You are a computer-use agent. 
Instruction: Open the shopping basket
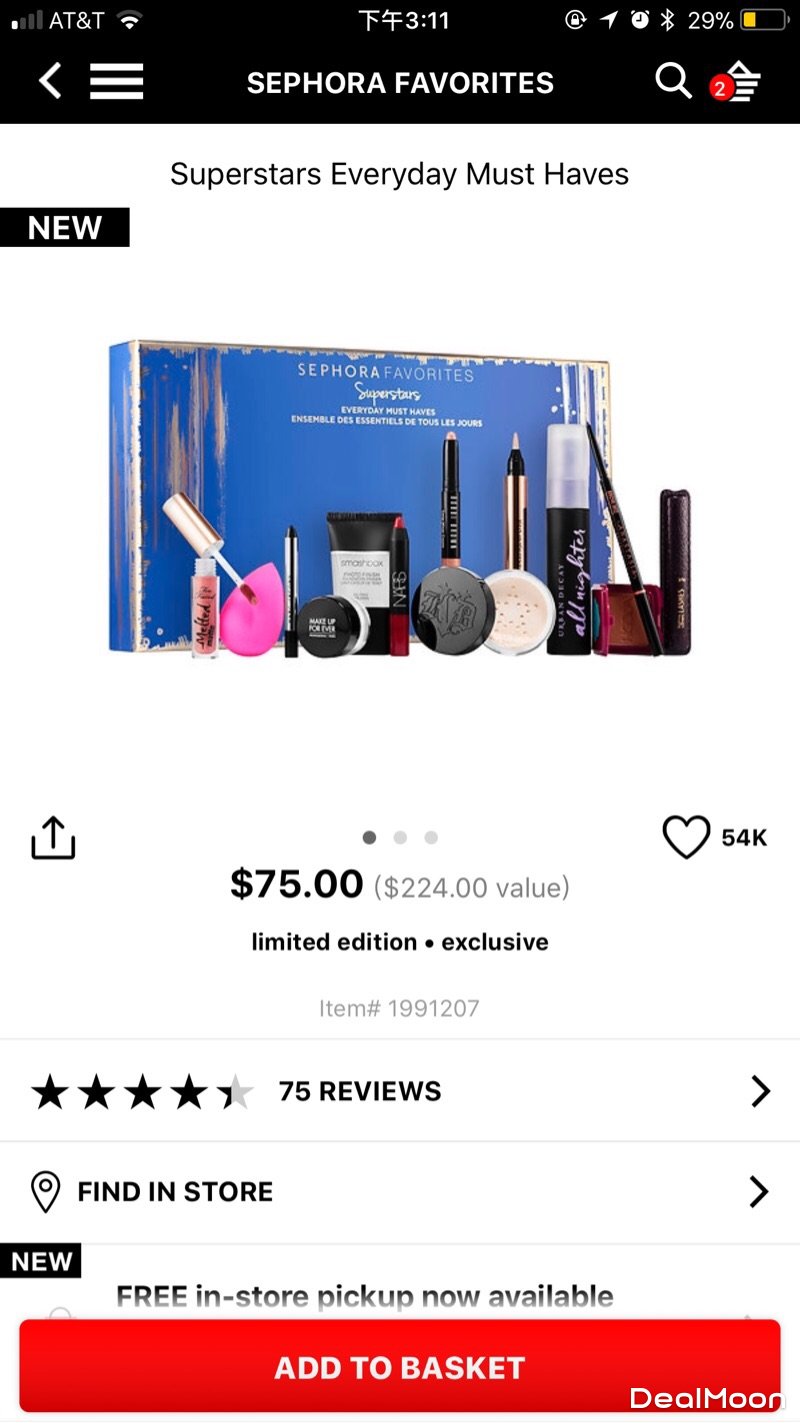[742, 82]
